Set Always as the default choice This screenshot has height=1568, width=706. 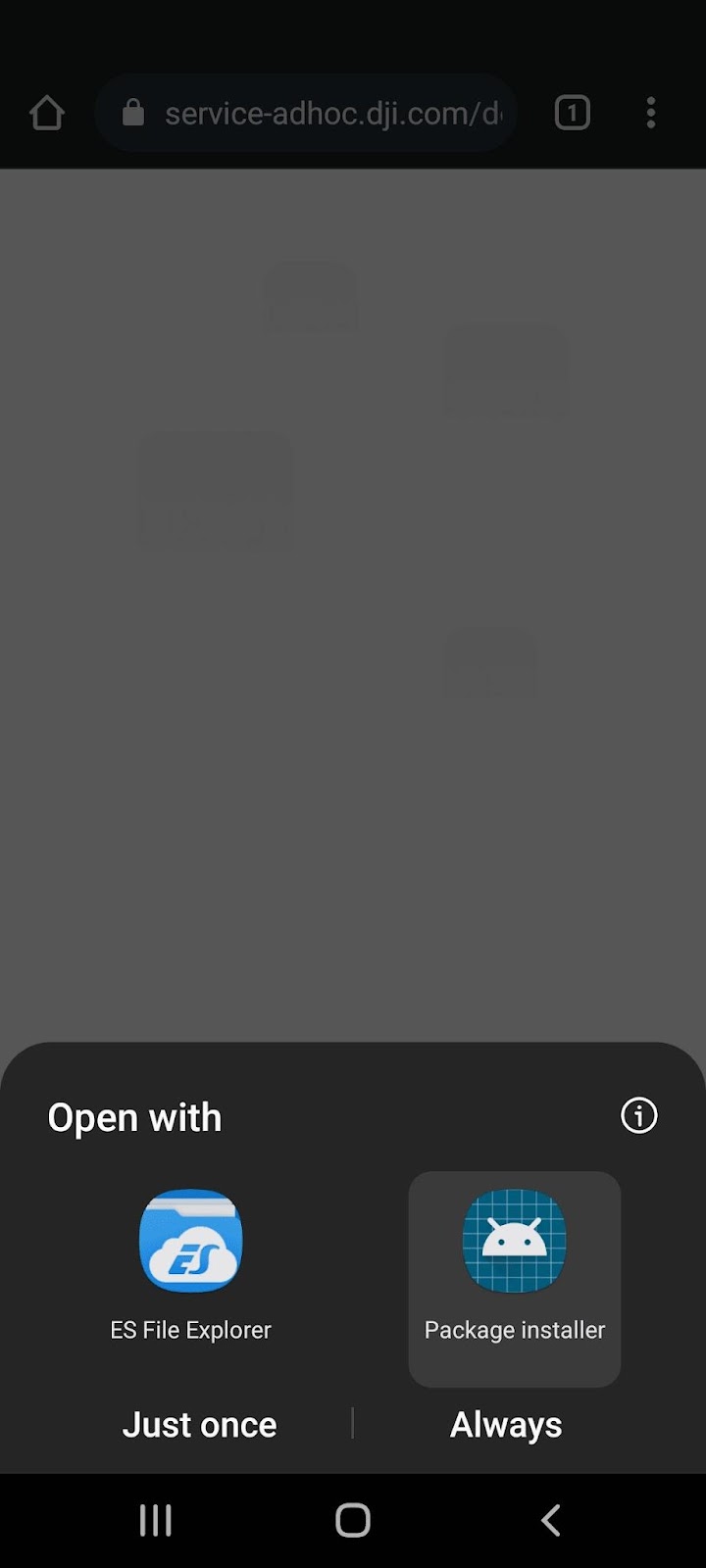click(506, 1424)
